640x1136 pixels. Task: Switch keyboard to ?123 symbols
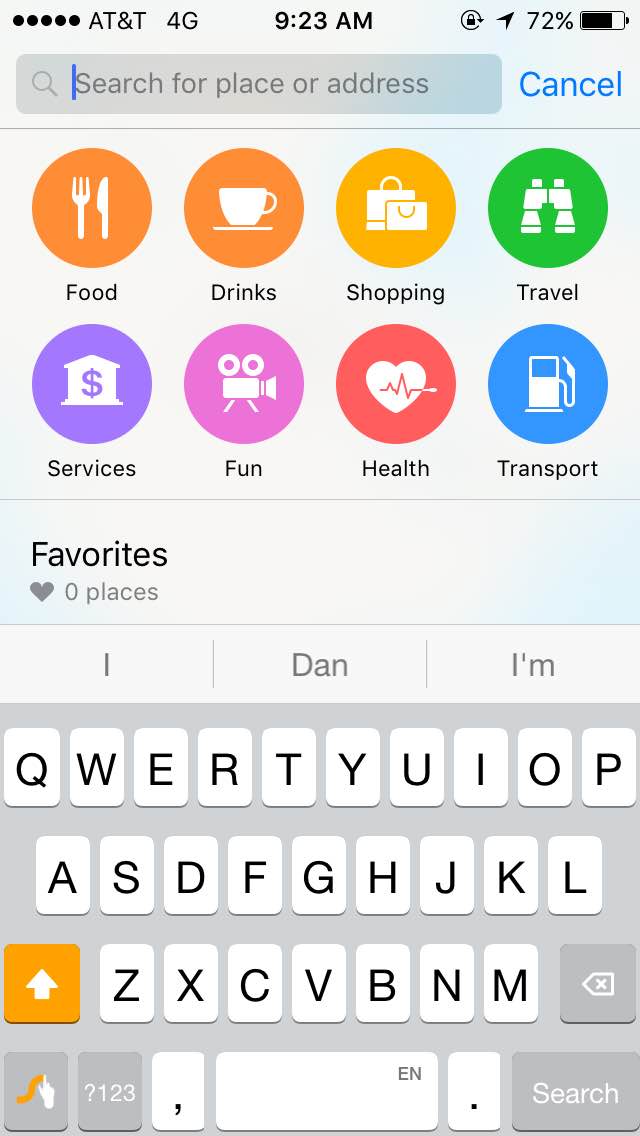109,1093
